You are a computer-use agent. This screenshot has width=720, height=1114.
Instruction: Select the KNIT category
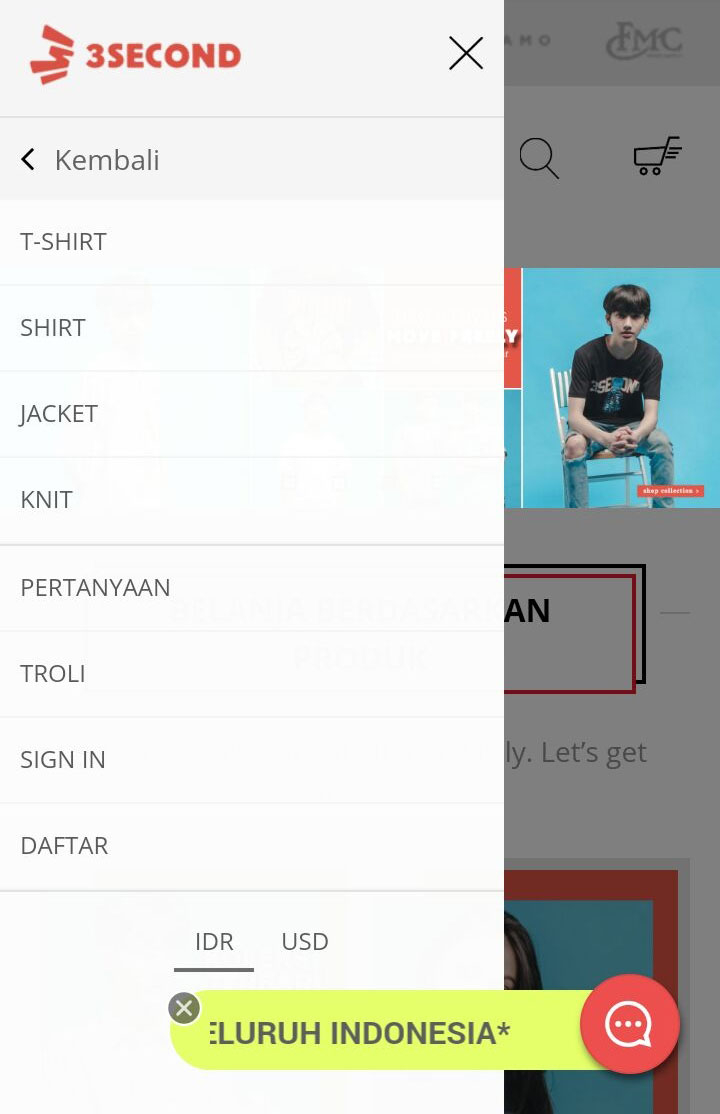(47, 500)
